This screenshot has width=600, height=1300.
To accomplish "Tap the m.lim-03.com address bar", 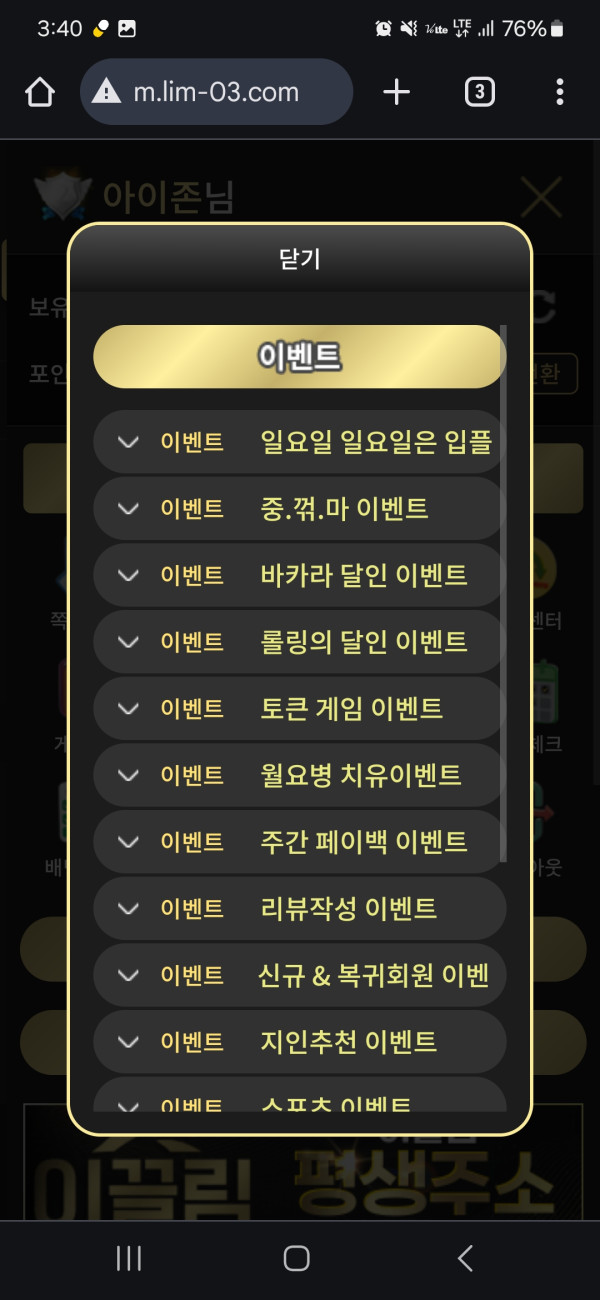I will click(216, 93).
